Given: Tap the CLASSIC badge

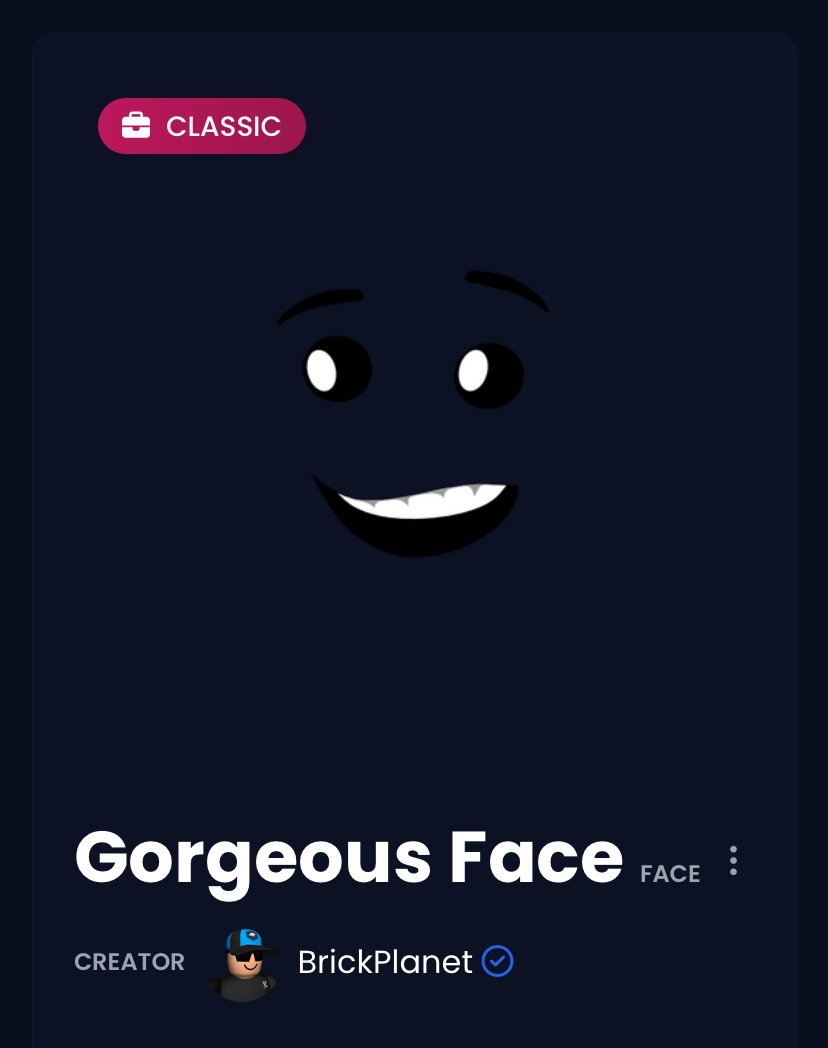Looking at the screenshot, I should click(x=202, y=127).
